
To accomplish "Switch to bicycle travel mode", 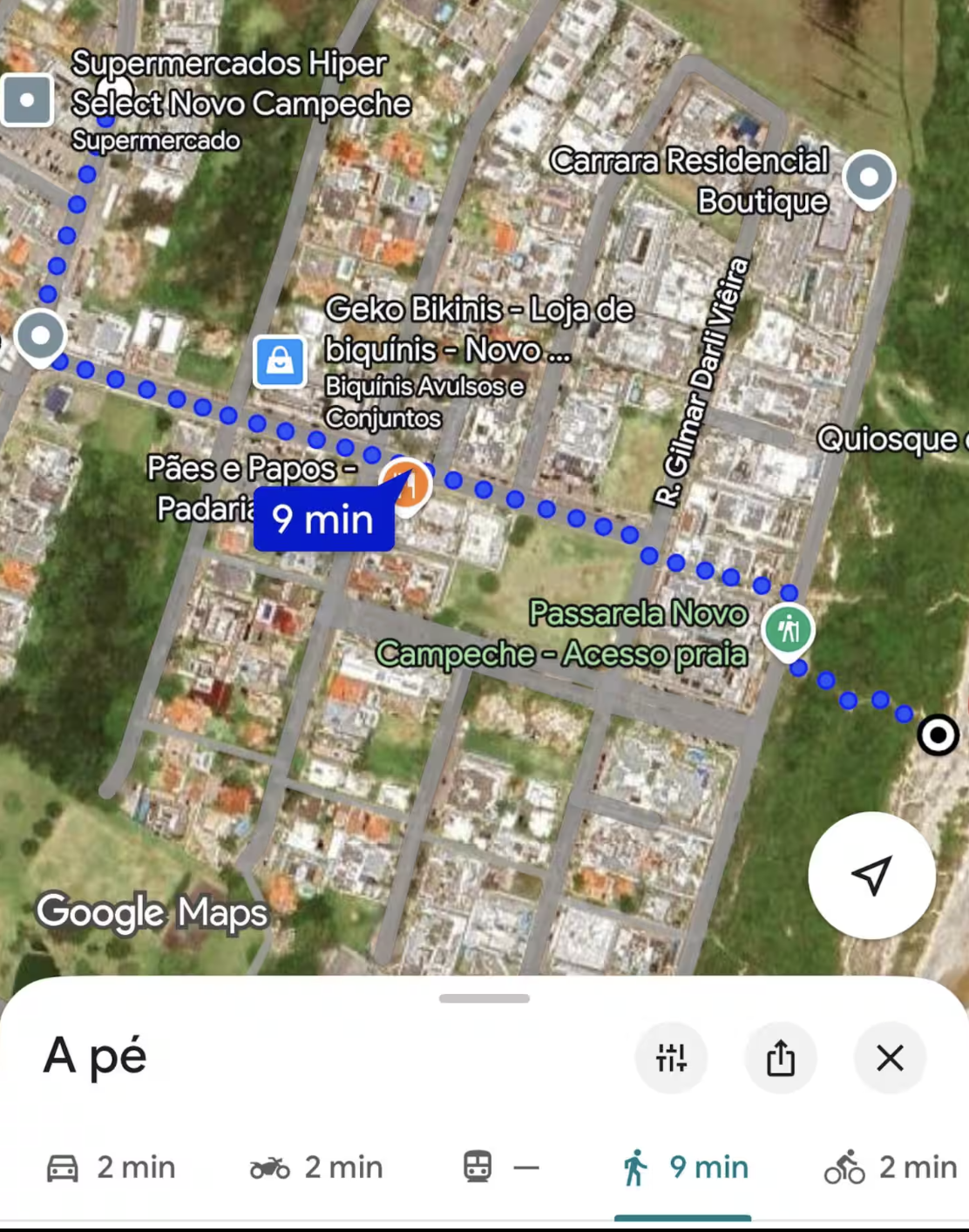I will click(891, 1168).
